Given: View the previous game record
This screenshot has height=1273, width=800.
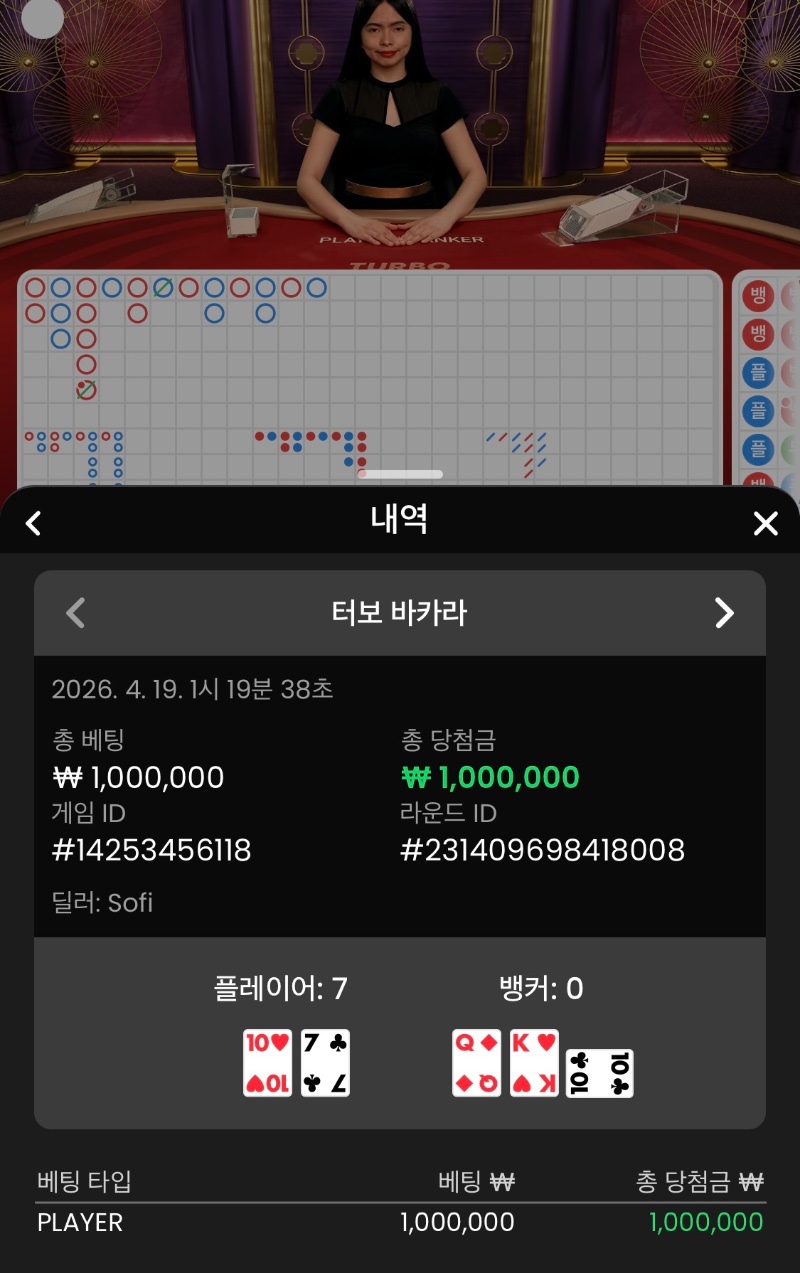Looking at the screenshot, I should coord(75,612).
